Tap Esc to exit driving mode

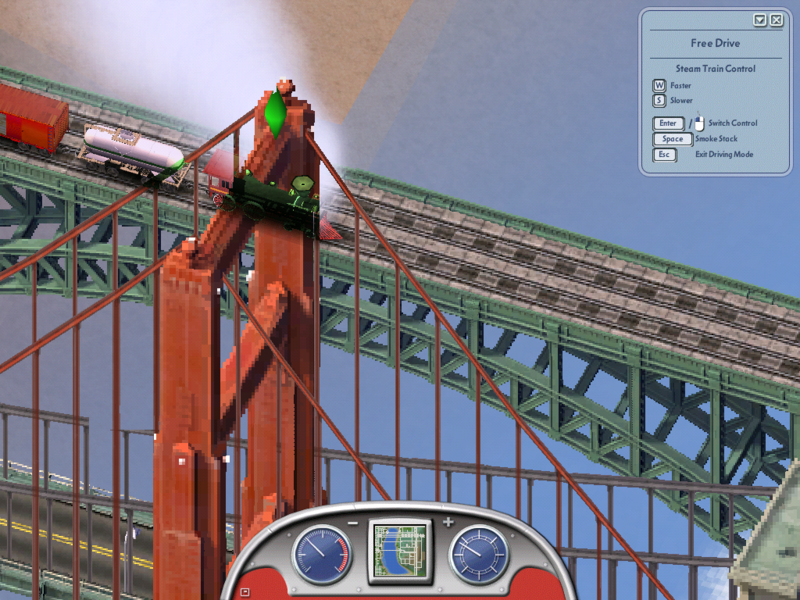pos(665,154)
